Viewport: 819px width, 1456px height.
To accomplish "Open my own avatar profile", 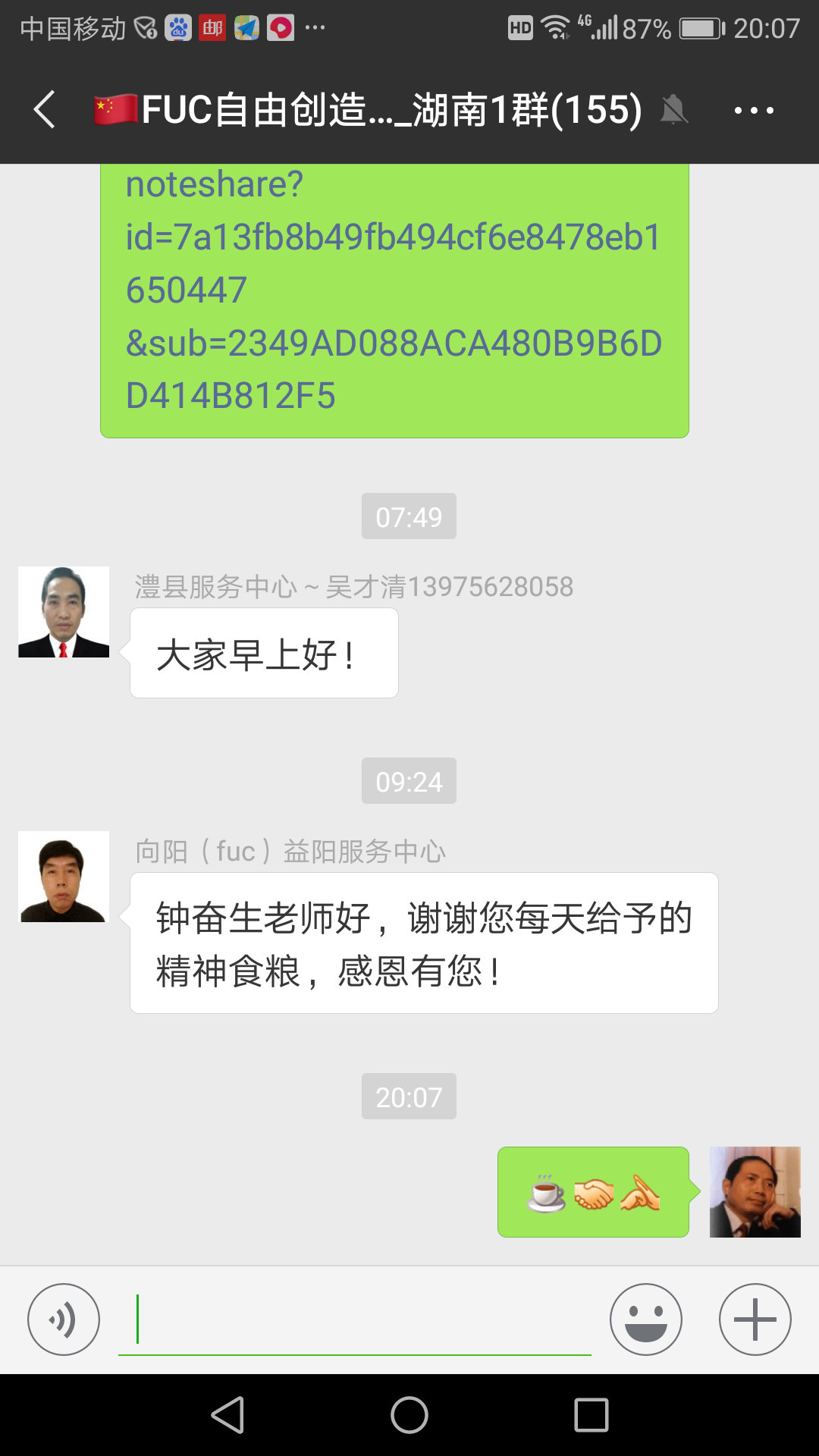I will [755, 1192].
